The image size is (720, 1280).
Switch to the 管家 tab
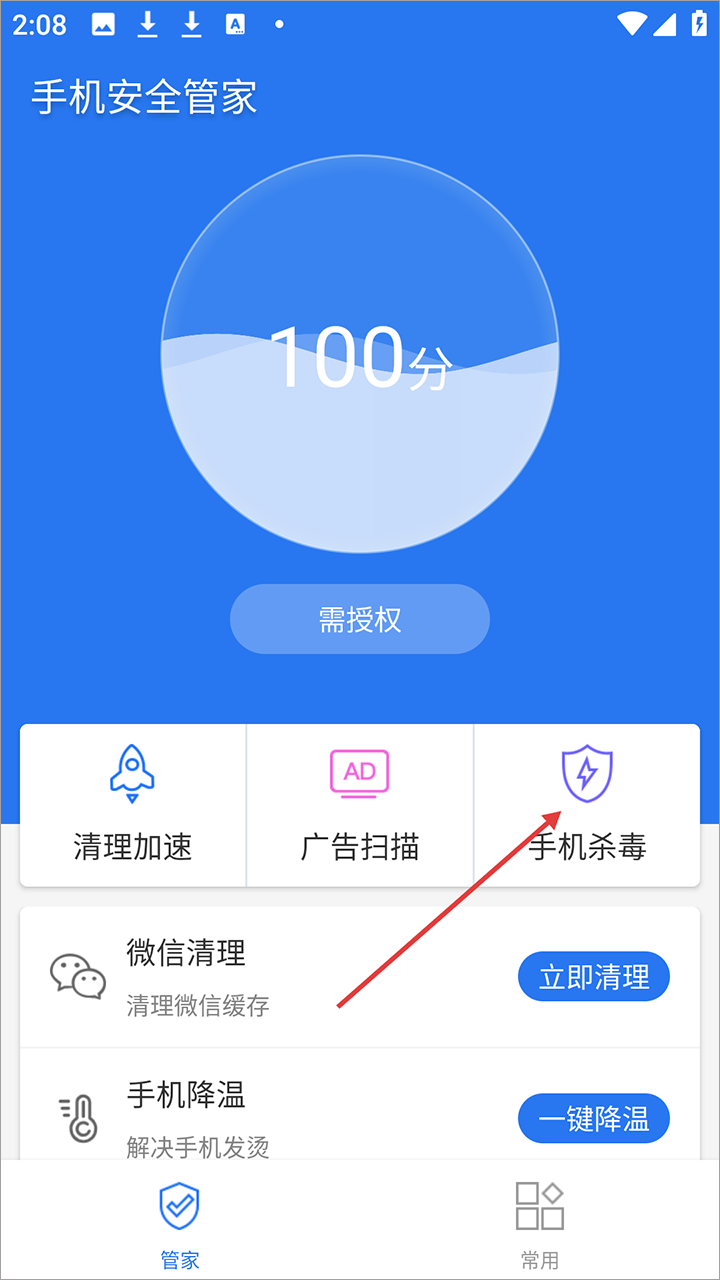(x=180, y=1224)
